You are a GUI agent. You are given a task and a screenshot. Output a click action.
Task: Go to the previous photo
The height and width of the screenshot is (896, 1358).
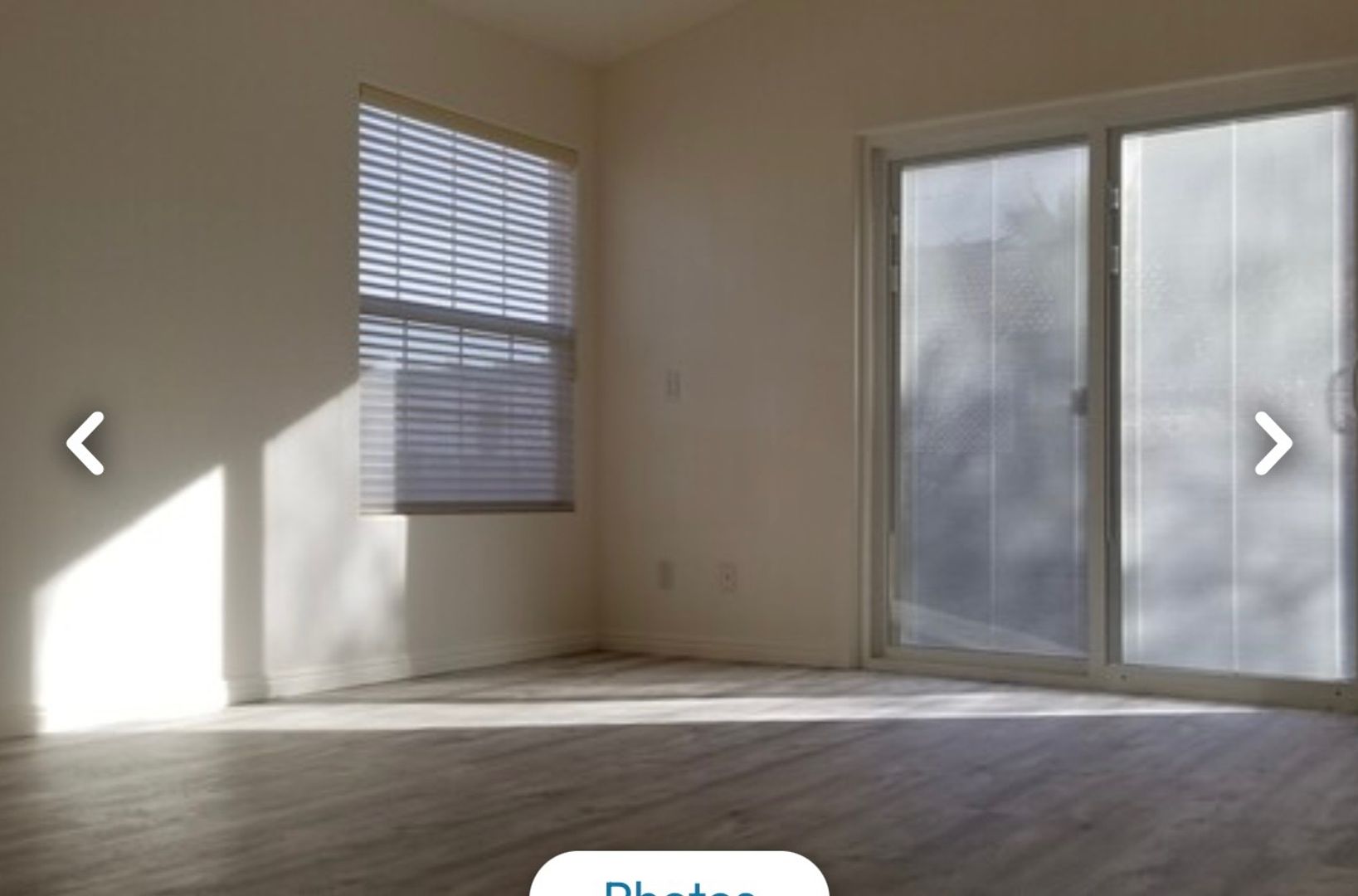(x=85, y=443)
